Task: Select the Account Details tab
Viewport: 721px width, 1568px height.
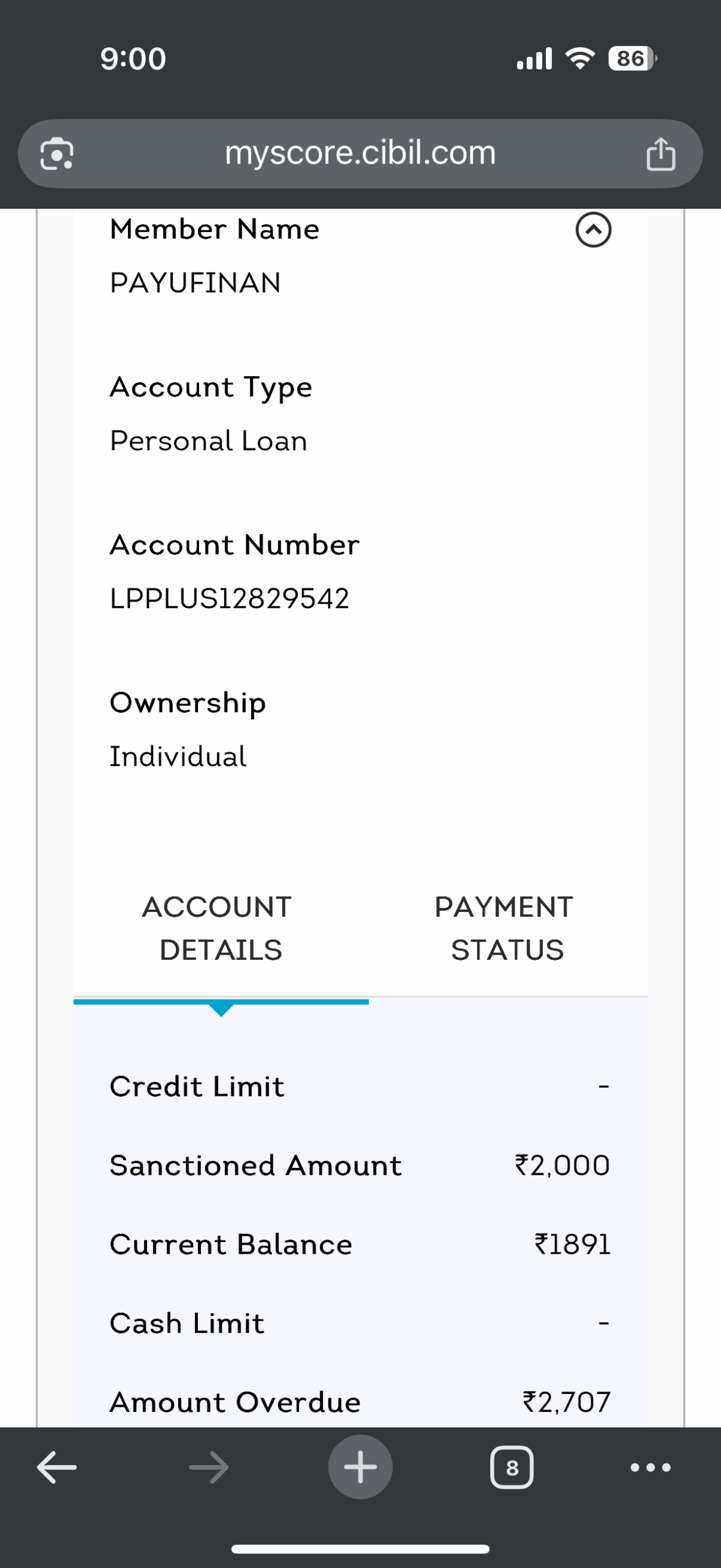Action: (x=221, y=928)
